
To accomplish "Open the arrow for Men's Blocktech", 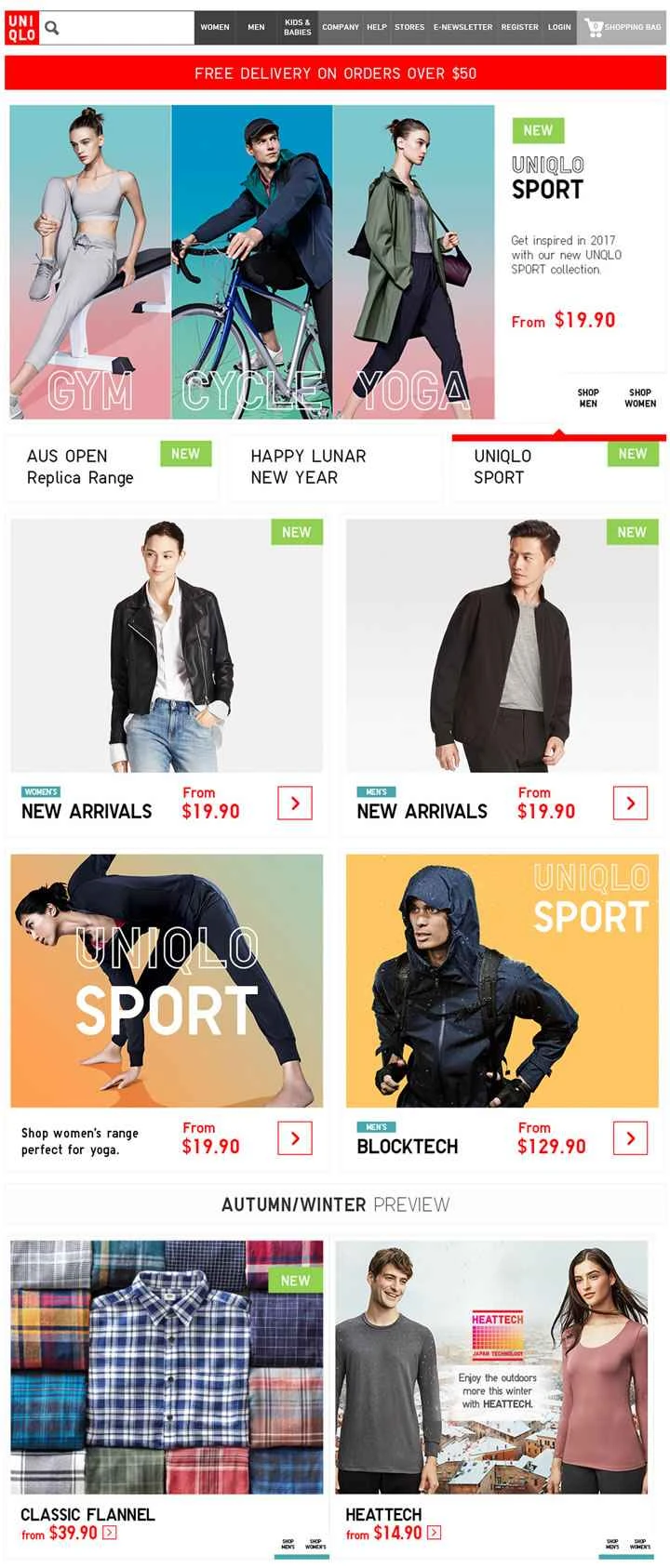I will point(630,1137).
